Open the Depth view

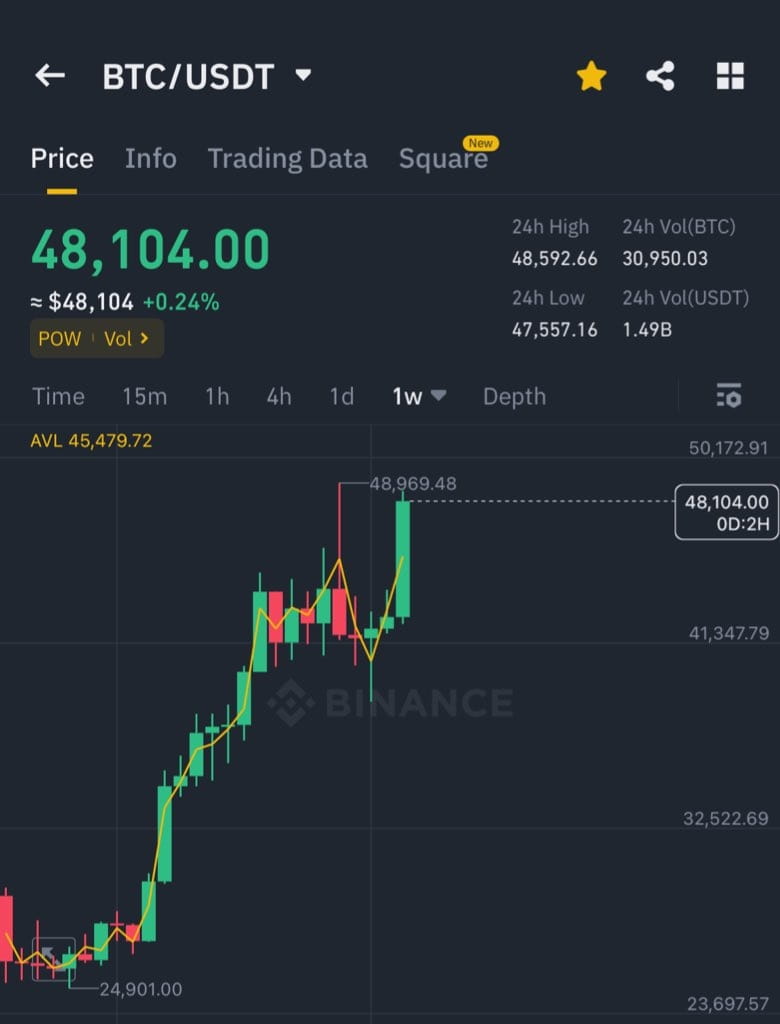pos(514,396)
